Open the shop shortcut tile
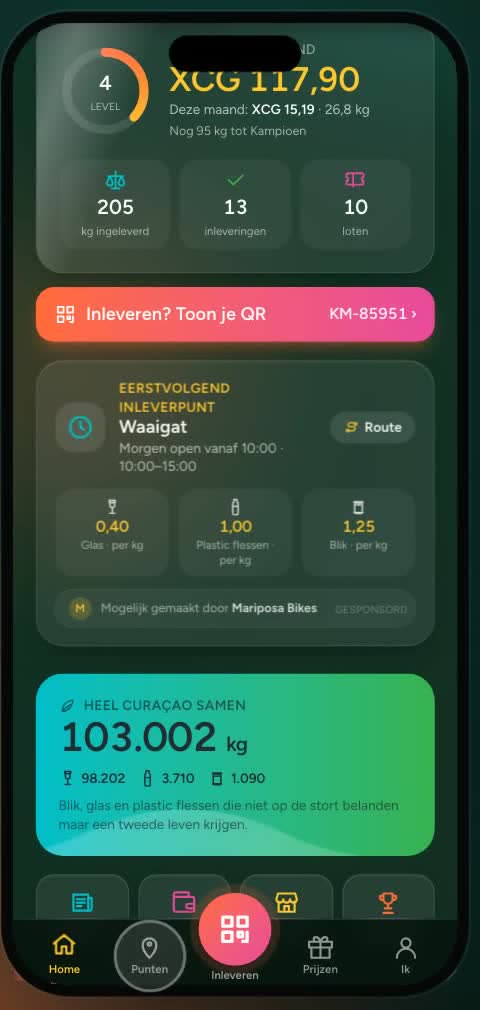The image size is (480, 1010). pos(286,897)
